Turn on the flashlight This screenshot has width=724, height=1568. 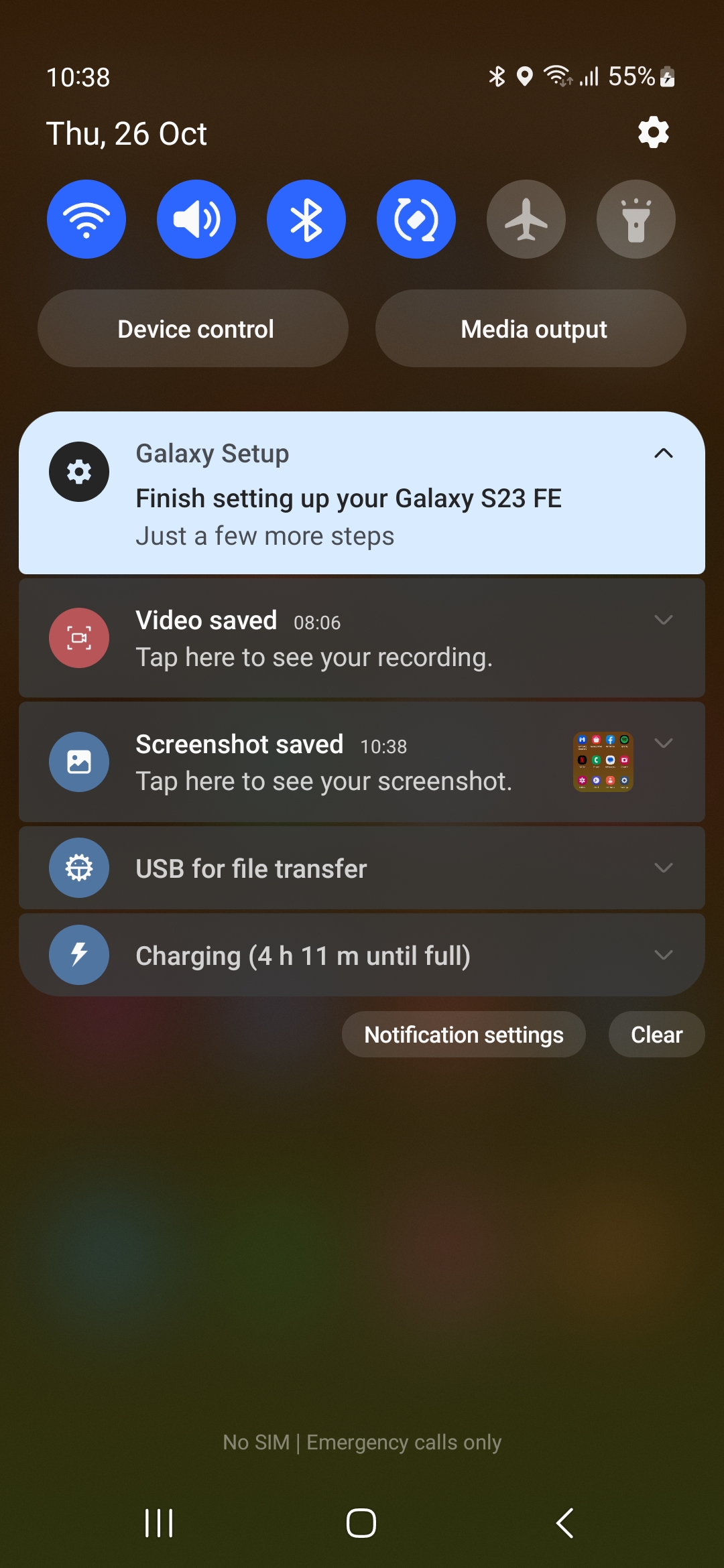(636, 219)
